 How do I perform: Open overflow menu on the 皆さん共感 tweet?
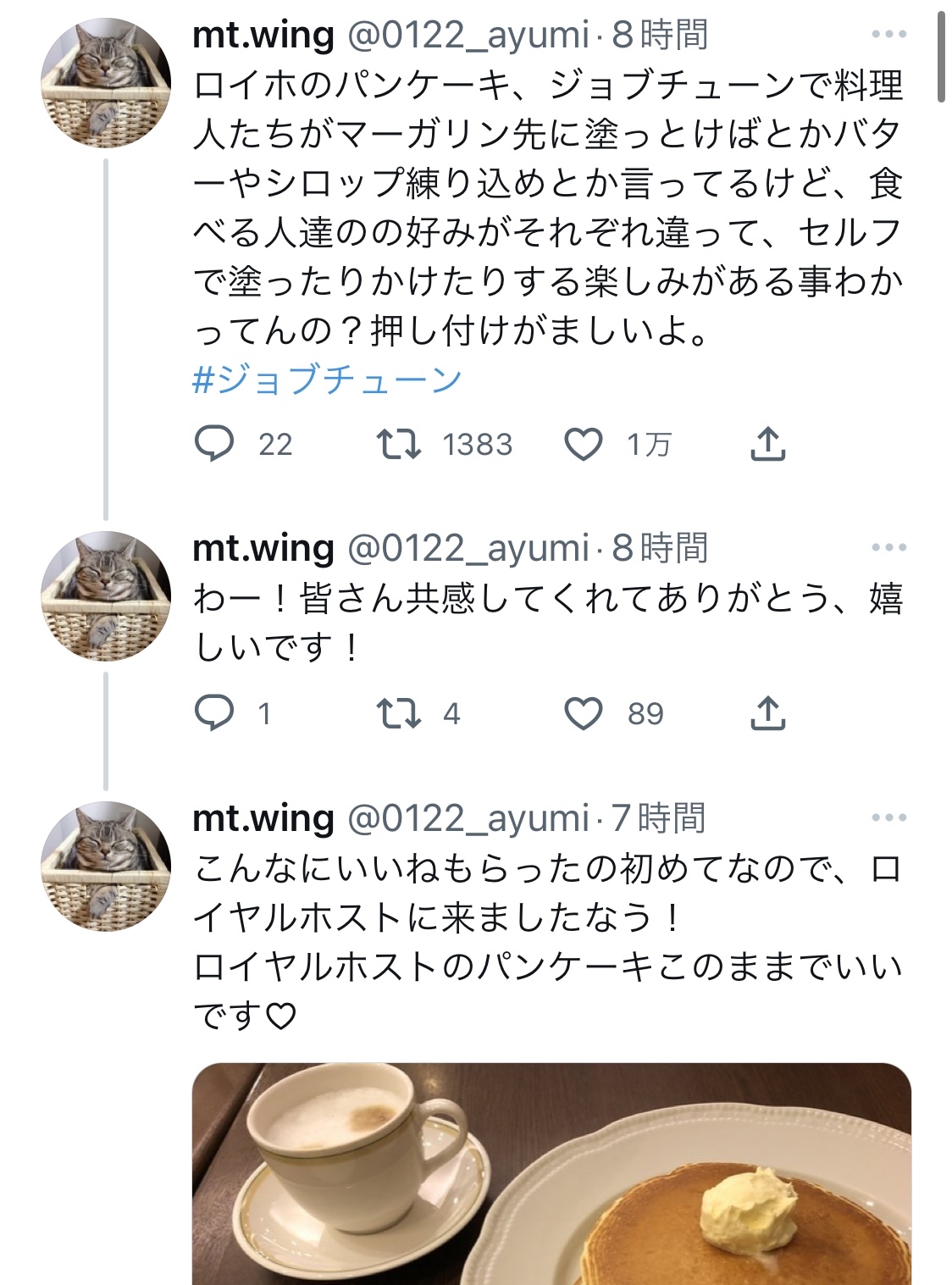pyautogui.click(x=888, y=548)
